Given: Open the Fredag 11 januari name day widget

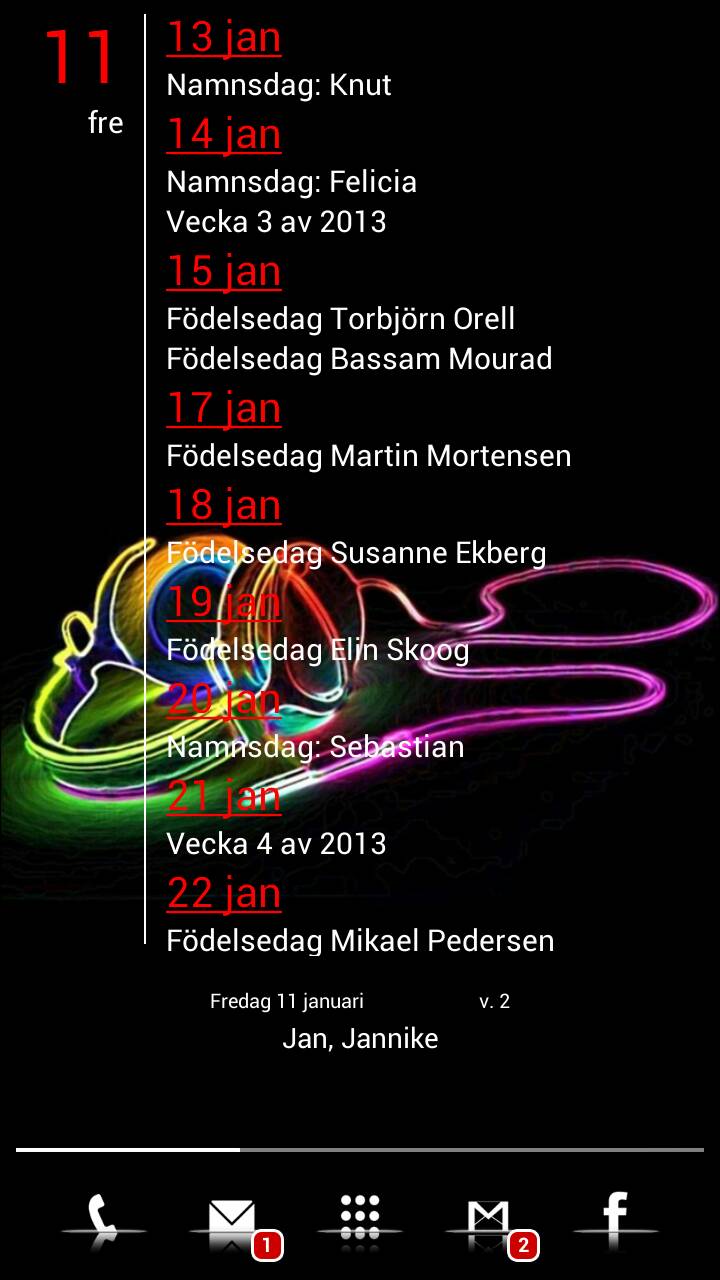Looking at the screenshot, I should tap(360, 1020).
